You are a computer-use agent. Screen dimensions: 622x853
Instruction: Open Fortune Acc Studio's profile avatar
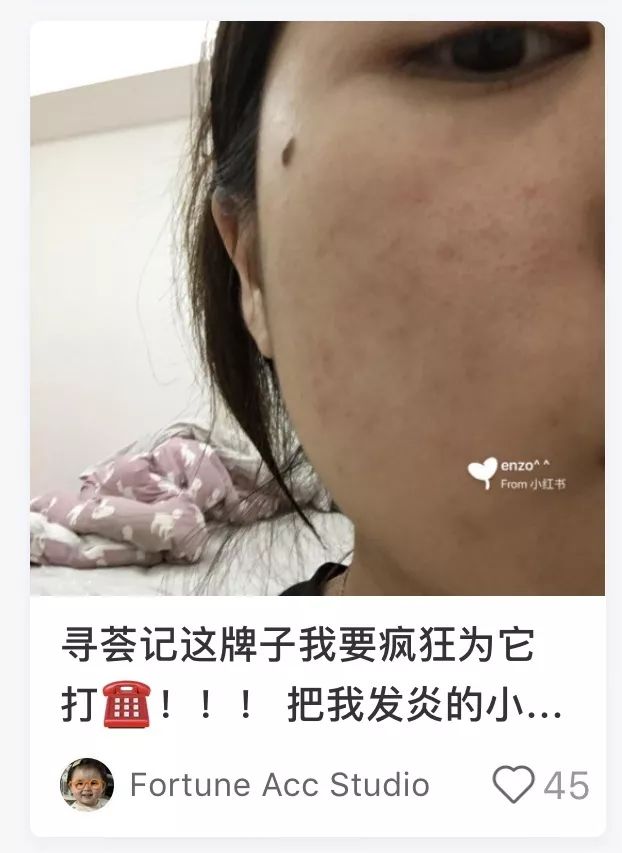point(87,785)
